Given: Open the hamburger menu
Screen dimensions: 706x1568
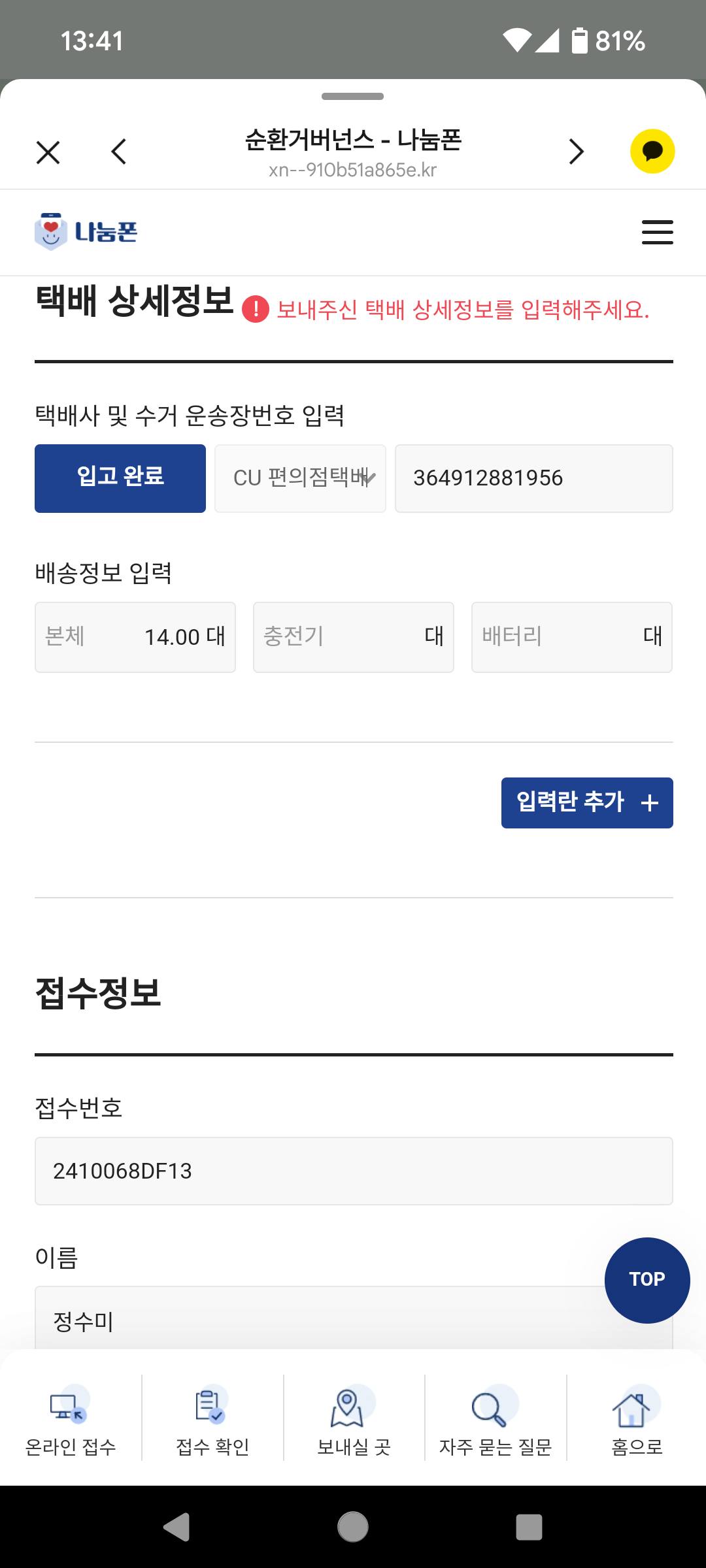Looking at the screenshot, I should pos(657,233).
